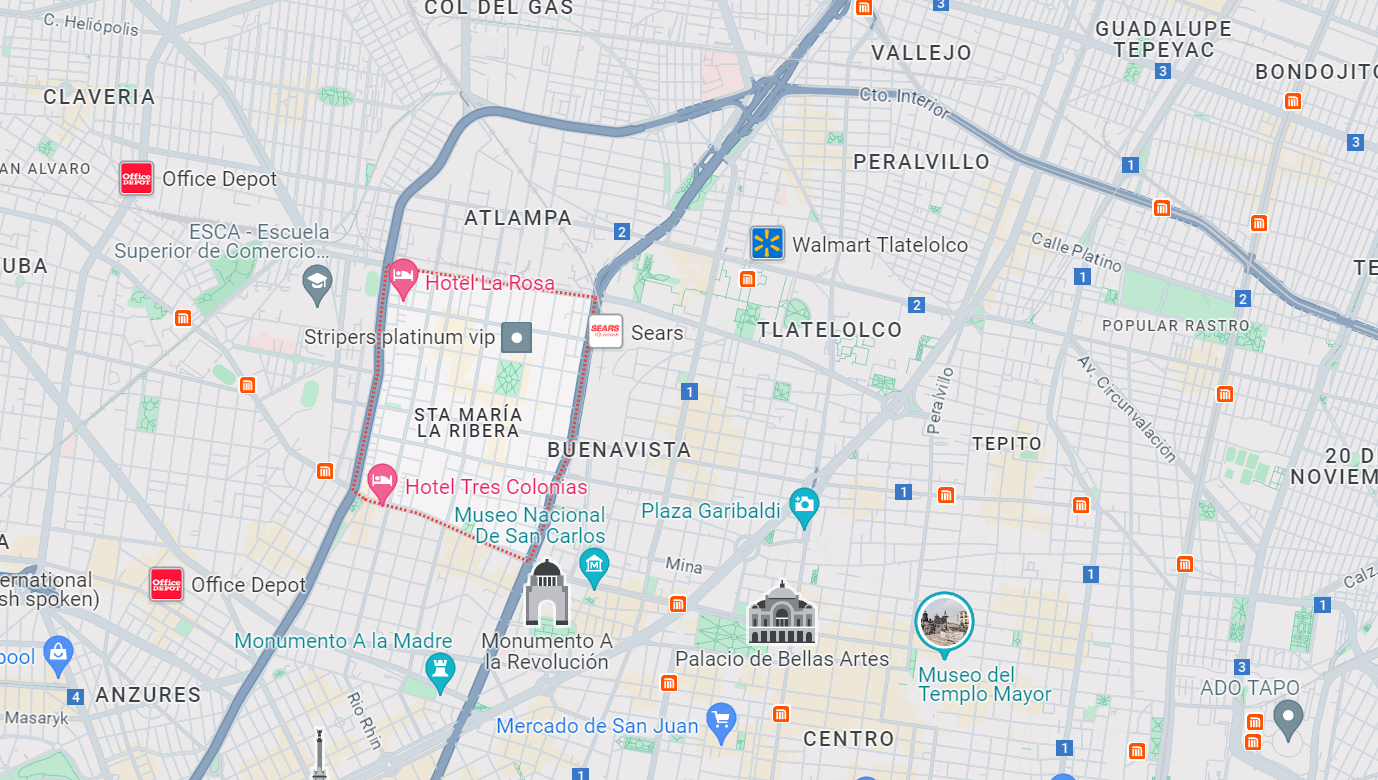Tap the Sears store marker
The image size is (1378, 780).
(x=606, y=332)
